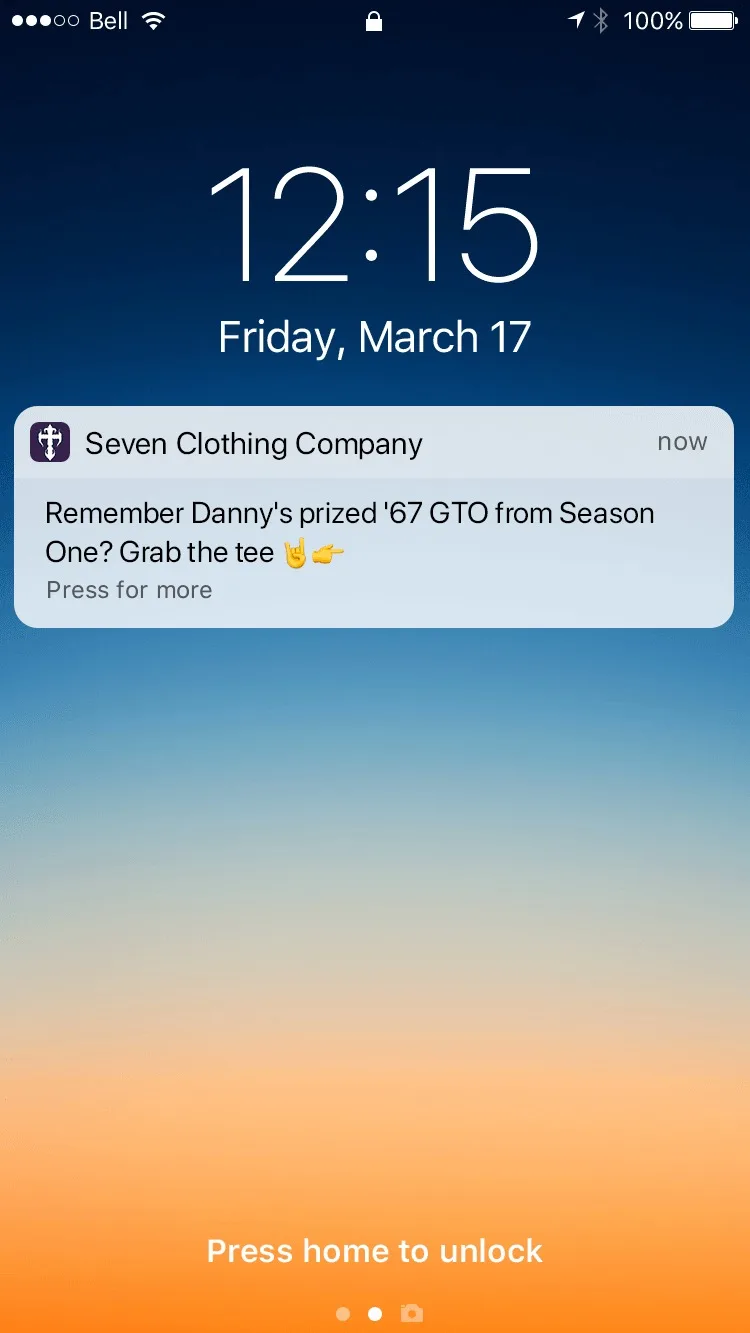This screenshot has height=1333, width=750.
Task: Tap the camera page indicator icon
Action: 411,1313
